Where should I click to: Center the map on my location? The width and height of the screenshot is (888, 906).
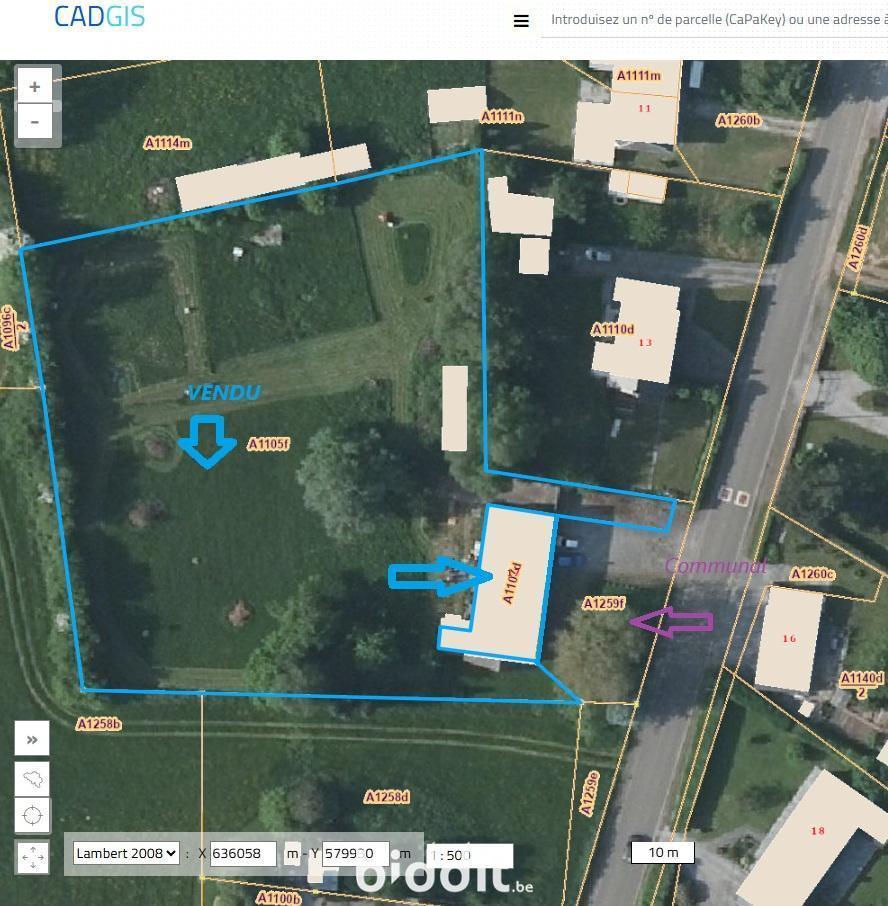pyautogui.click(x=32, y=816)
